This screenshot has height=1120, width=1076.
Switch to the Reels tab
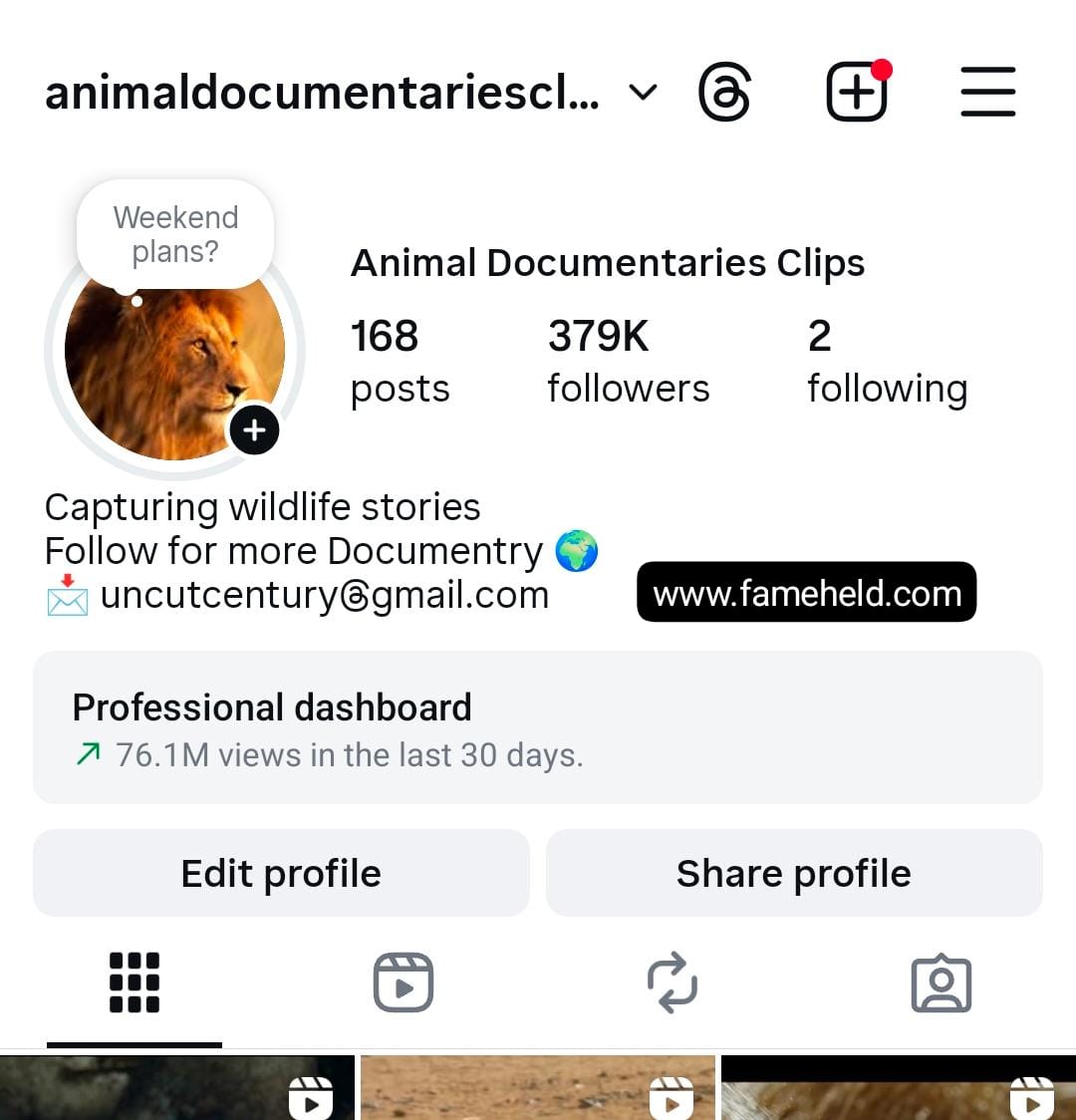tap(403, 982)
